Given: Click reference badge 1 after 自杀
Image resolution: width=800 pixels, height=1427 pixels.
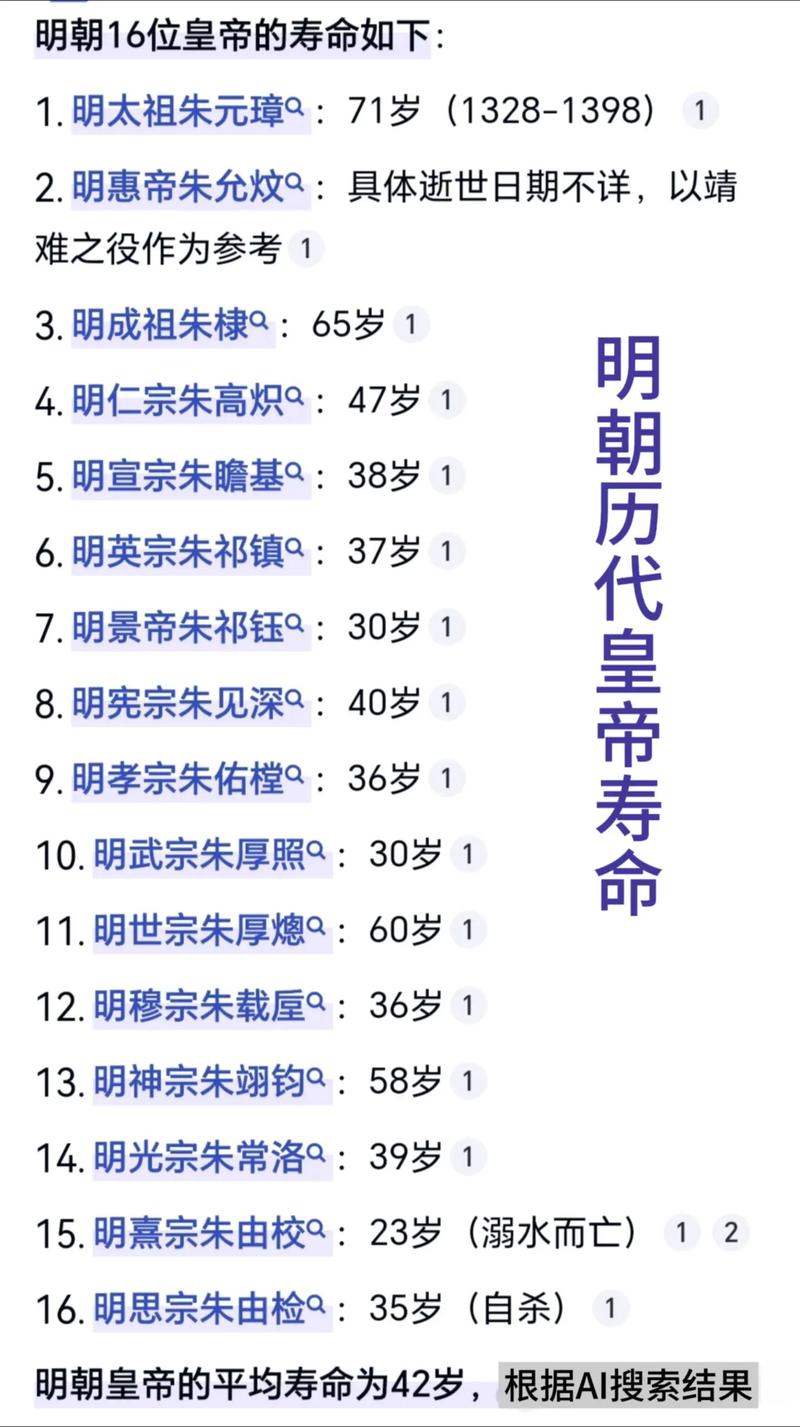Looking at the screenshot, I should (x=609, y=1306).
